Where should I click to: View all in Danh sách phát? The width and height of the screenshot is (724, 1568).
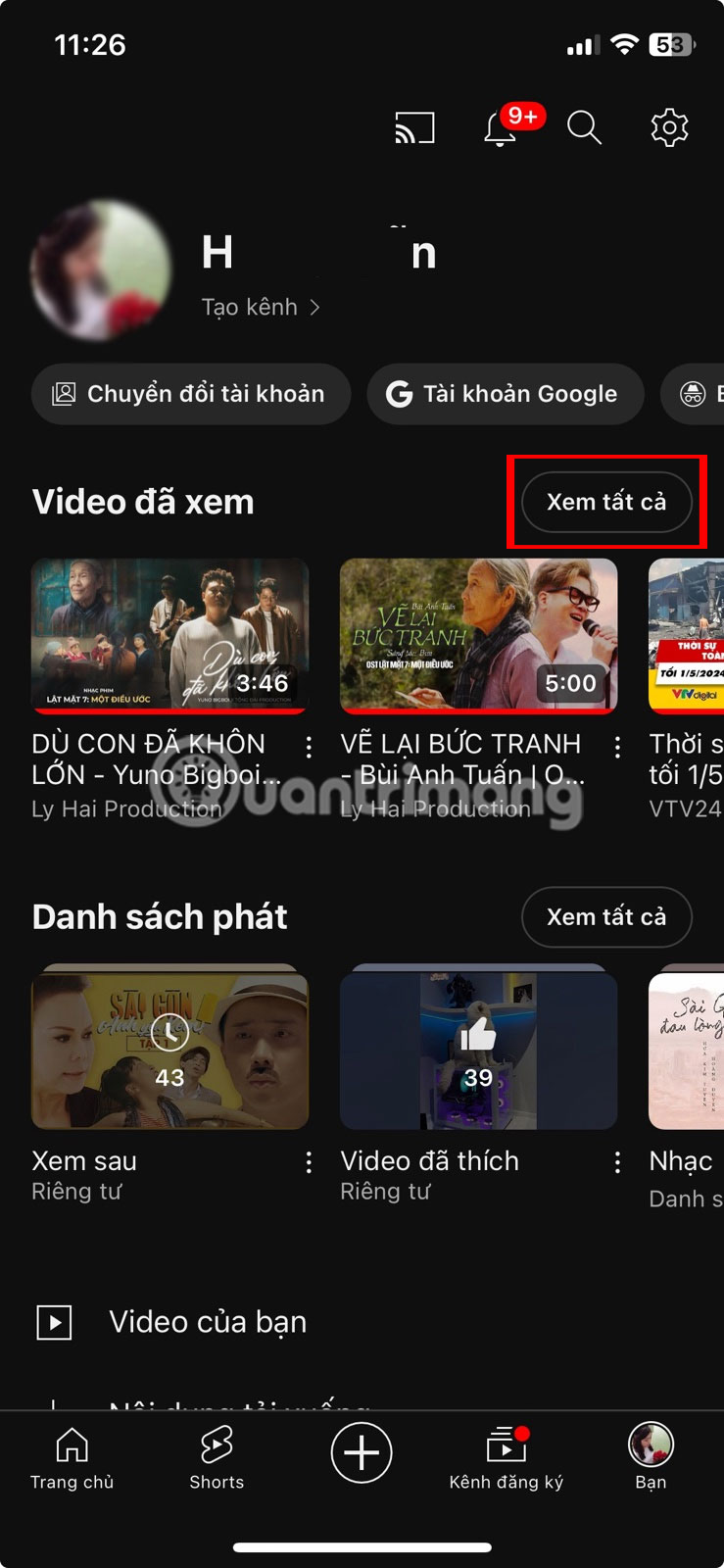coord(605,917)
